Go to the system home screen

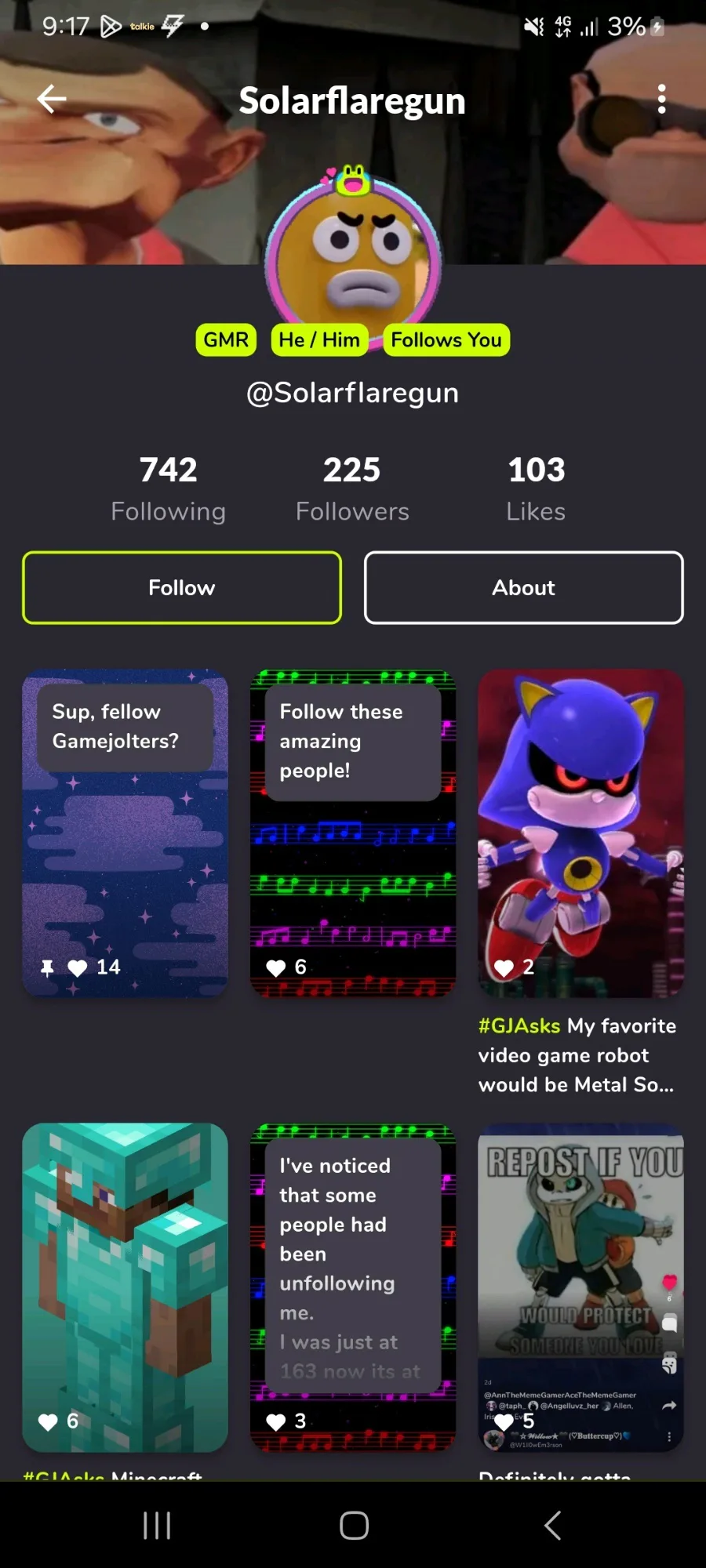click(x=354, y=1525)
